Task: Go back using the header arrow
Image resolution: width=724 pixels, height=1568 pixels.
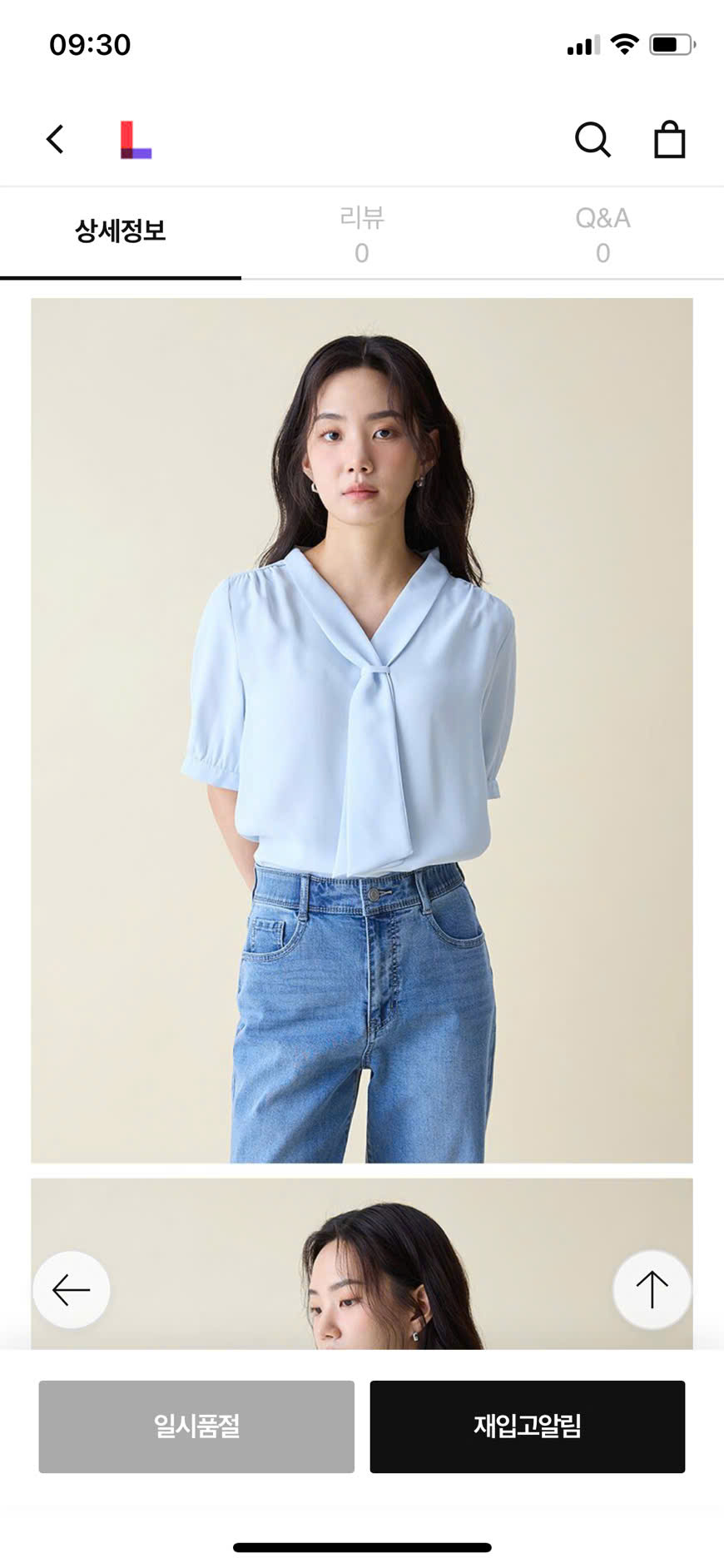Action: (x=55, y=139)
